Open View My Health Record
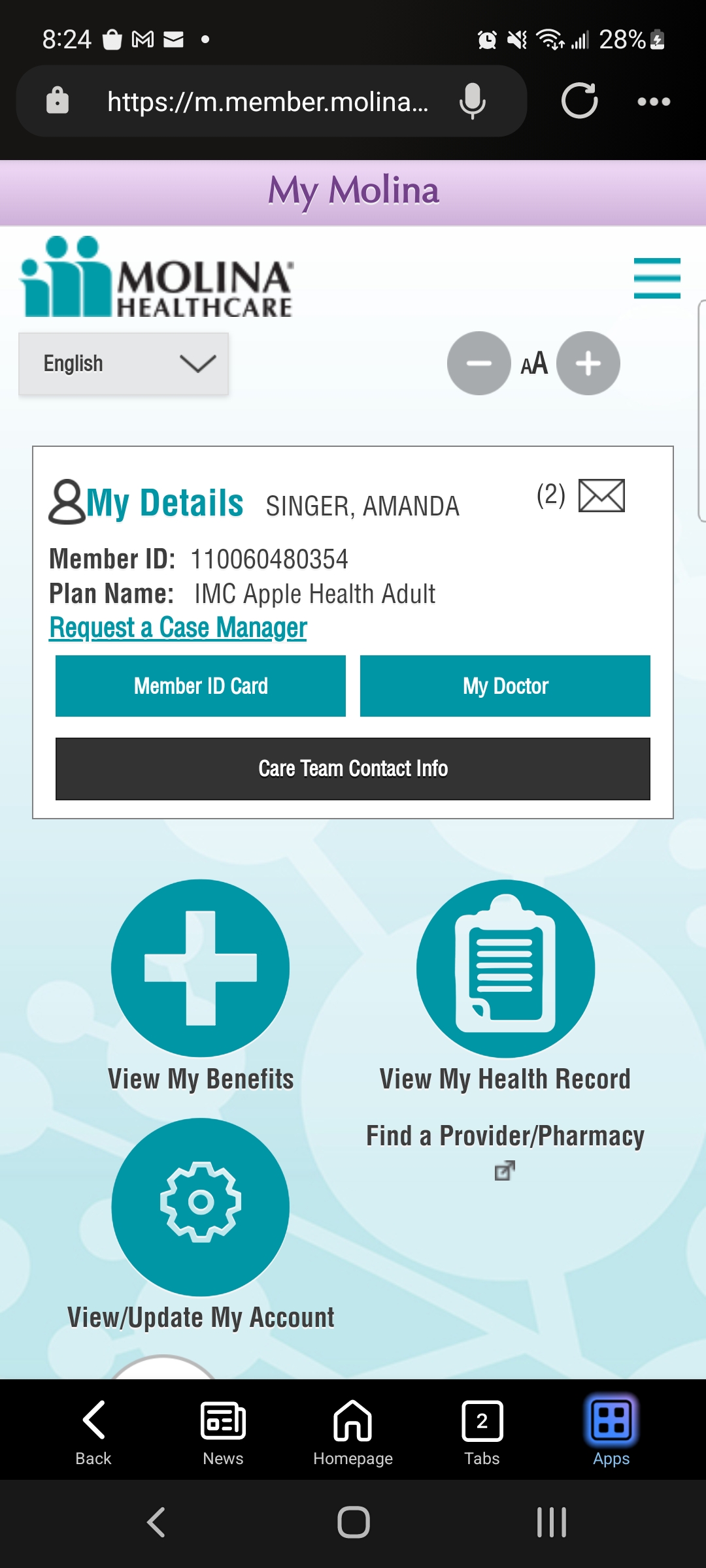 [x=505, y=987]
